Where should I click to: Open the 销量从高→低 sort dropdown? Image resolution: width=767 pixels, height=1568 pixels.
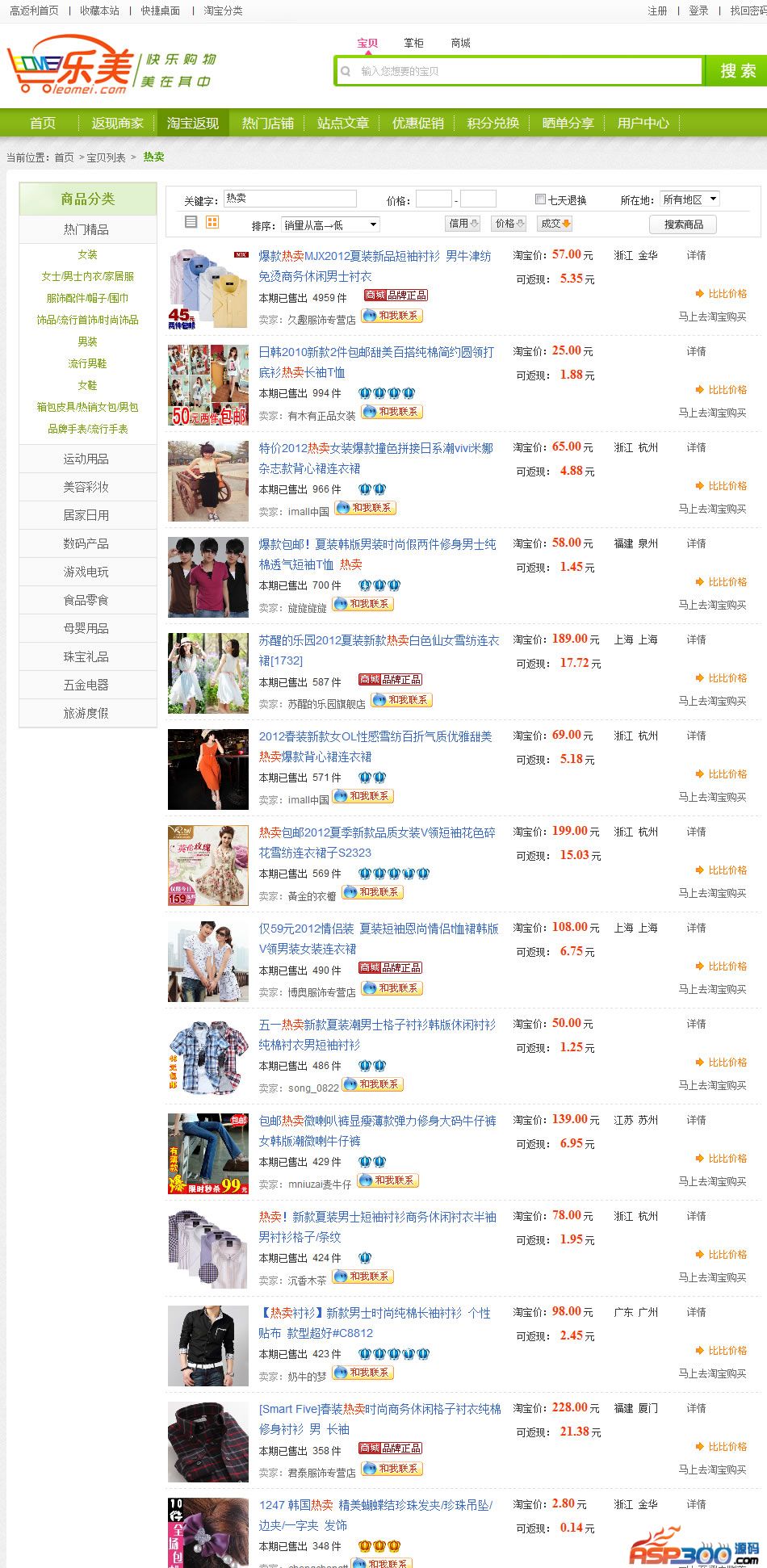330,224
